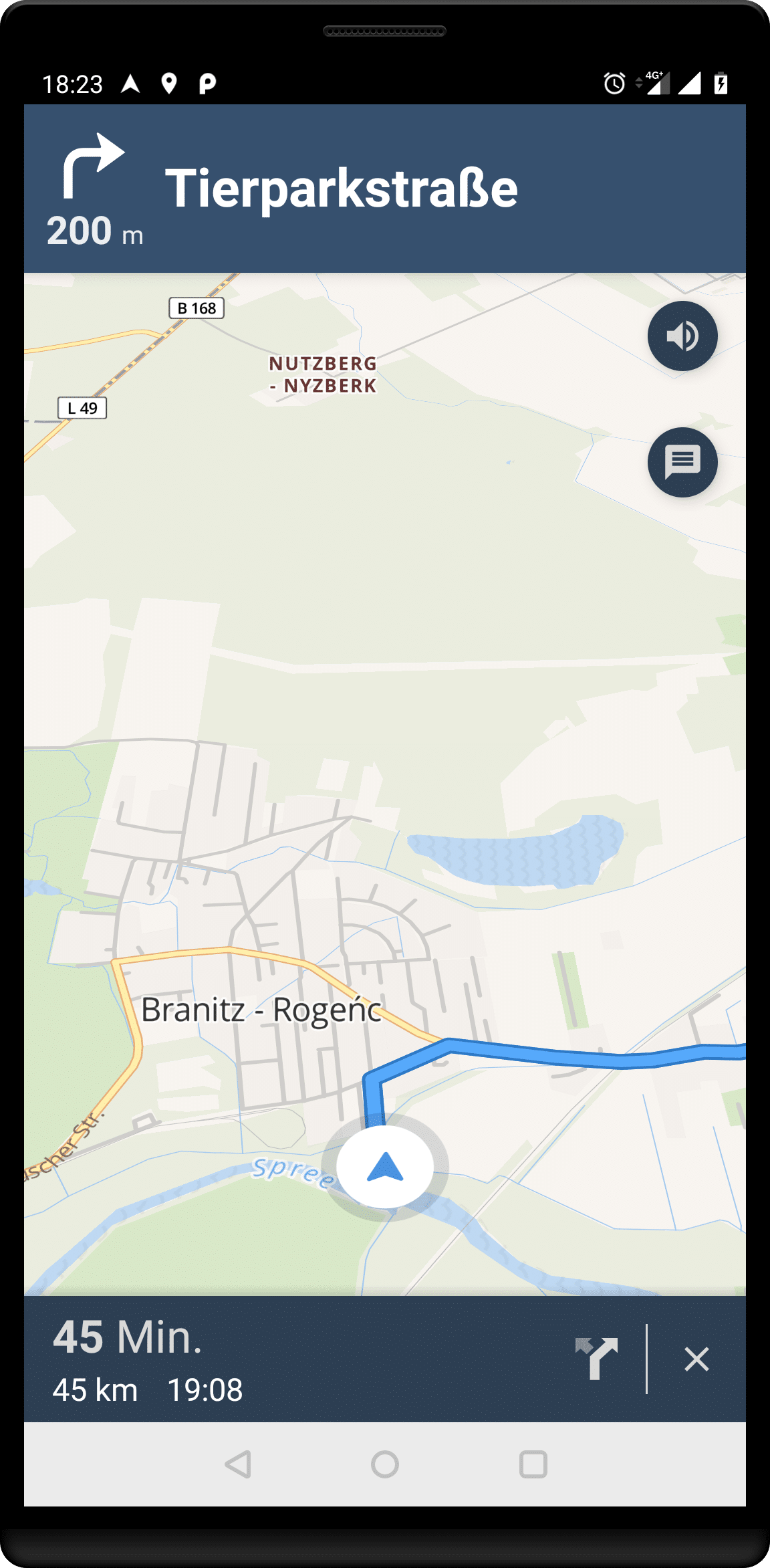Exit the active navigation
770x1568 pixels.
pyautogui.click(x=696, y=1359)
